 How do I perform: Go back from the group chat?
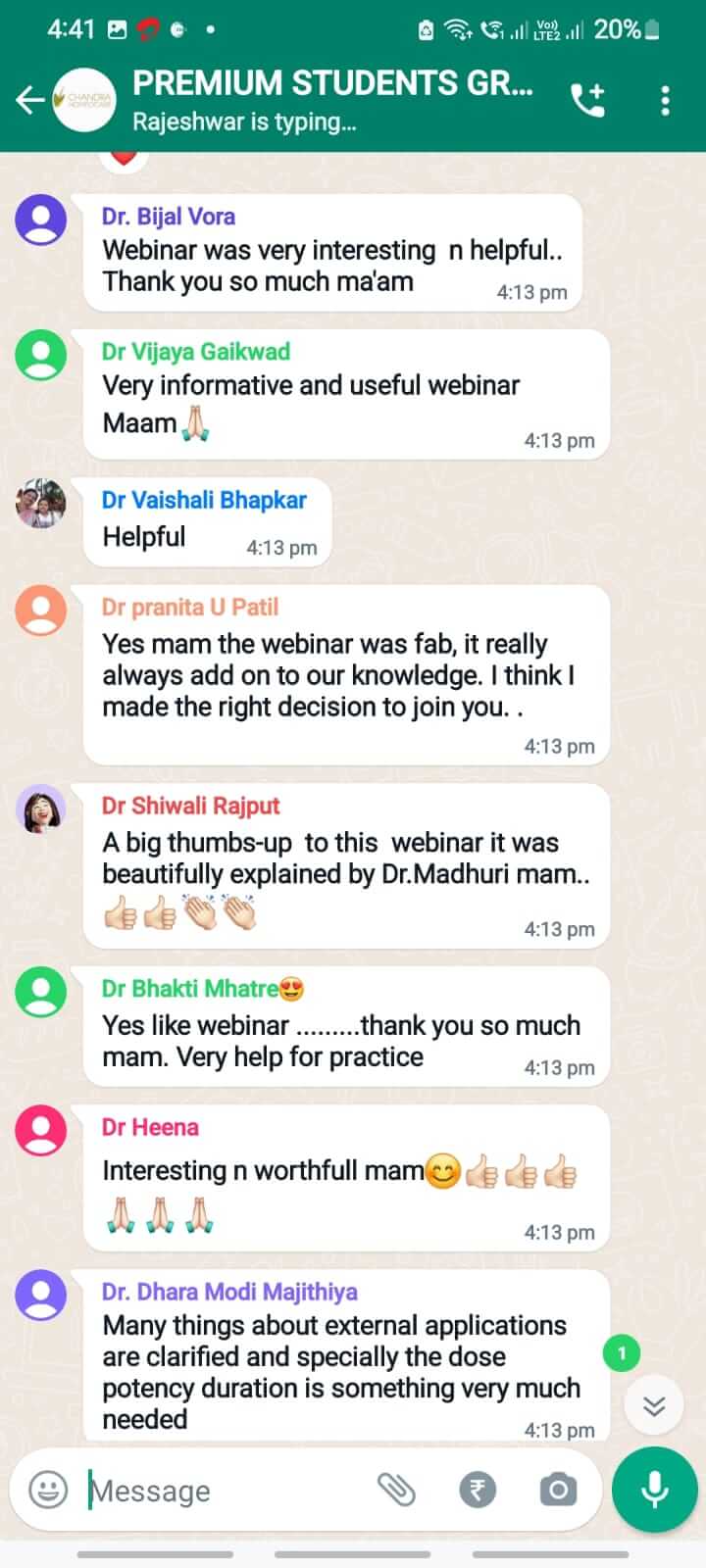click(x=29, y=99)
